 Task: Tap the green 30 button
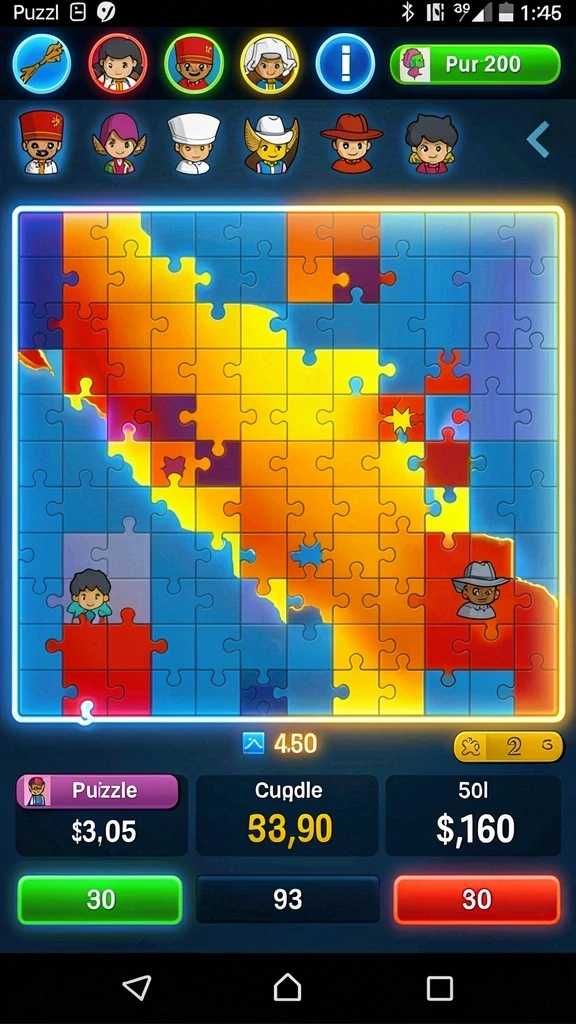[100, 899]
